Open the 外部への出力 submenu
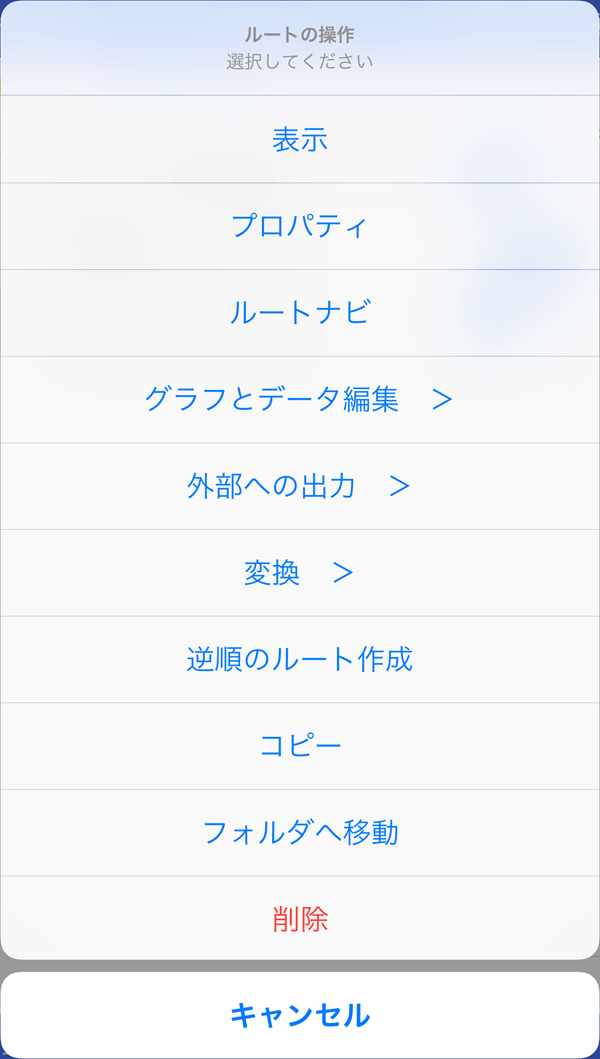 click(300, 487)
